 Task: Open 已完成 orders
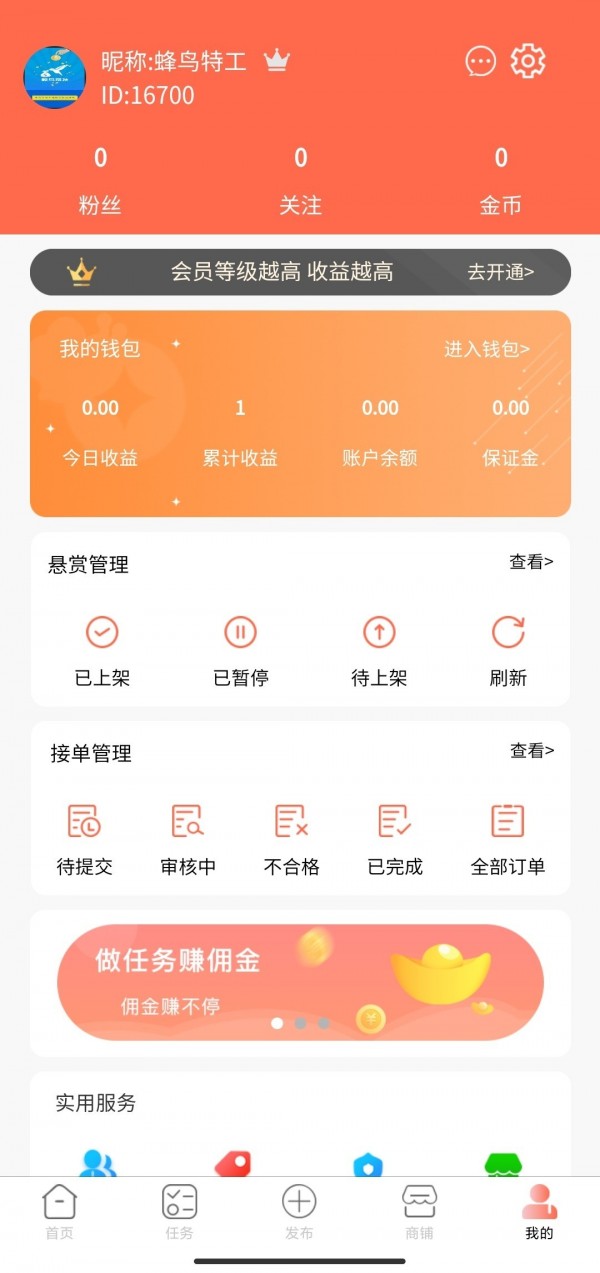point(395,839)
